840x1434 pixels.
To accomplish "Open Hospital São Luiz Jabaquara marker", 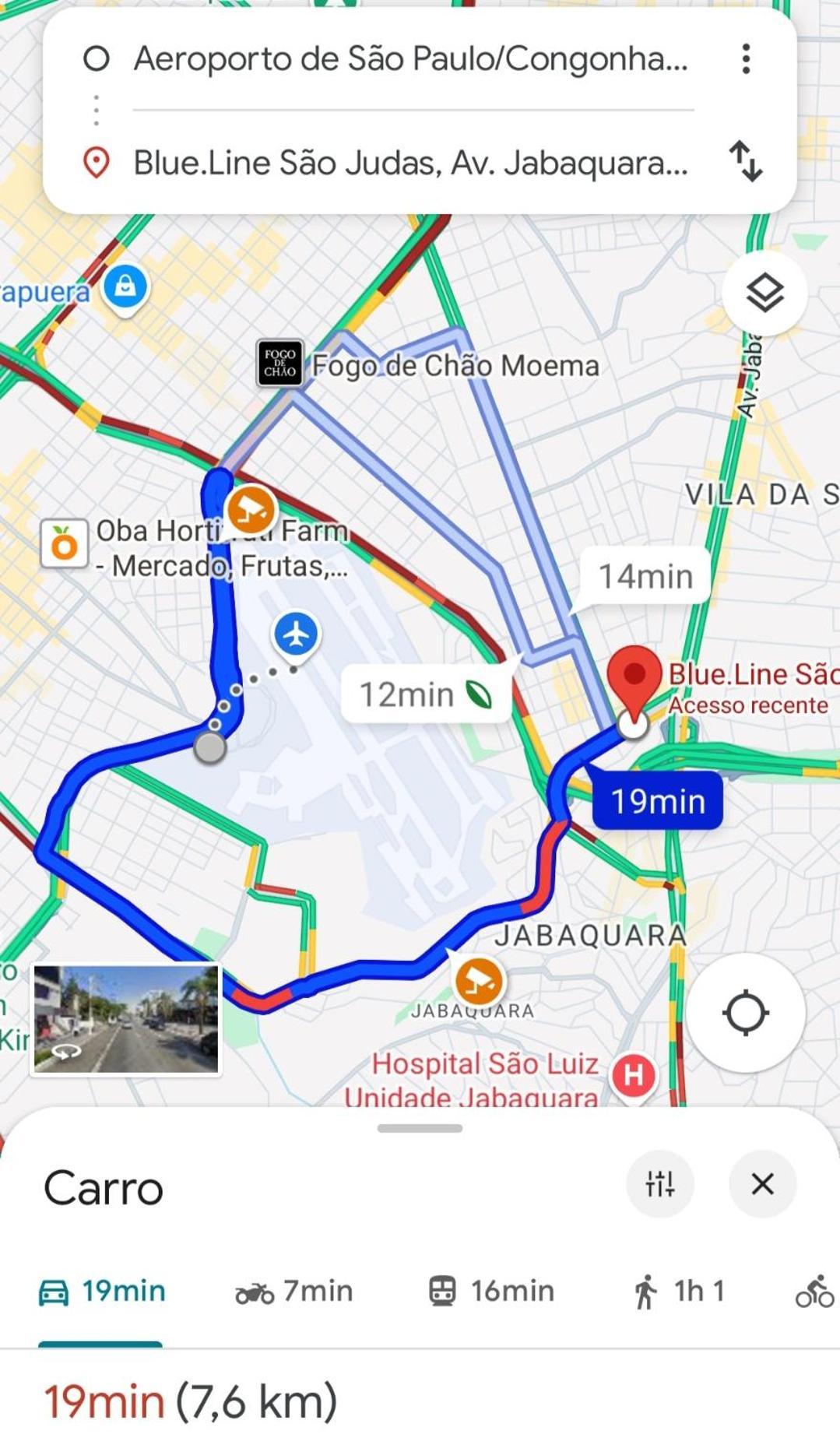I will pyautogui.click(x=633, y=1076).
